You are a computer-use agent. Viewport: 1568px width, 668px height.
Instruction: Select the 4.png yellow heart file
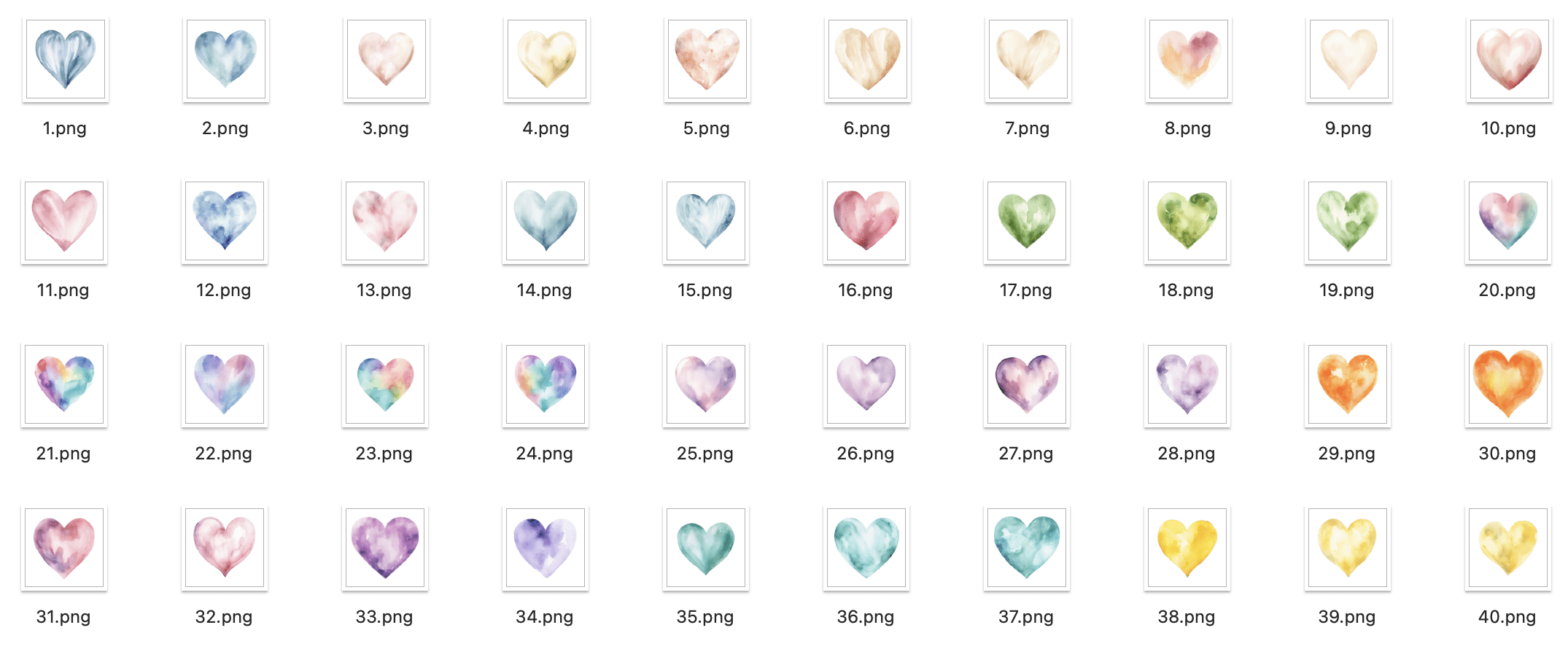[546, 60]
